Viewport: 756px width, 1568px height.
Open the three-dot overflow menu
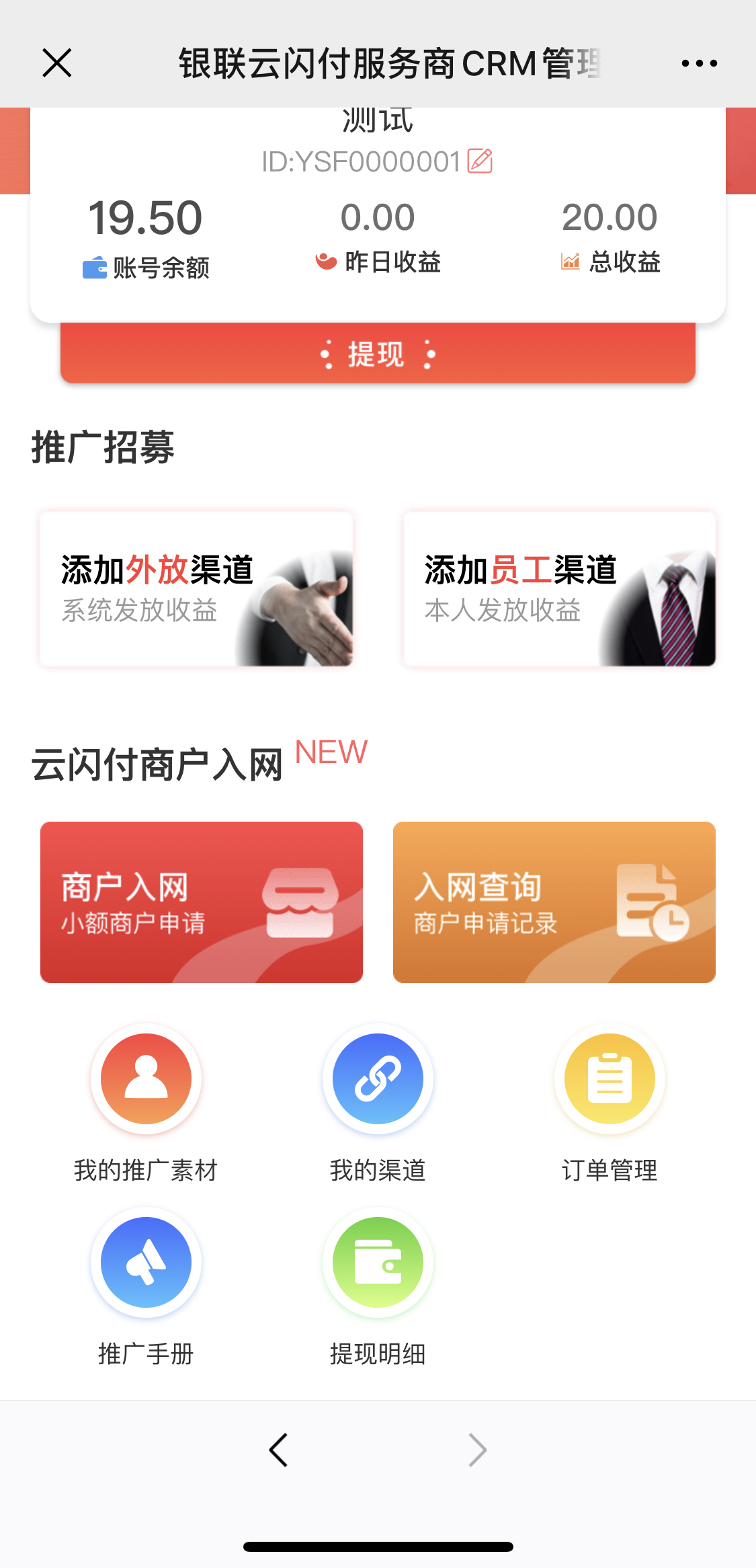point(699,63)
